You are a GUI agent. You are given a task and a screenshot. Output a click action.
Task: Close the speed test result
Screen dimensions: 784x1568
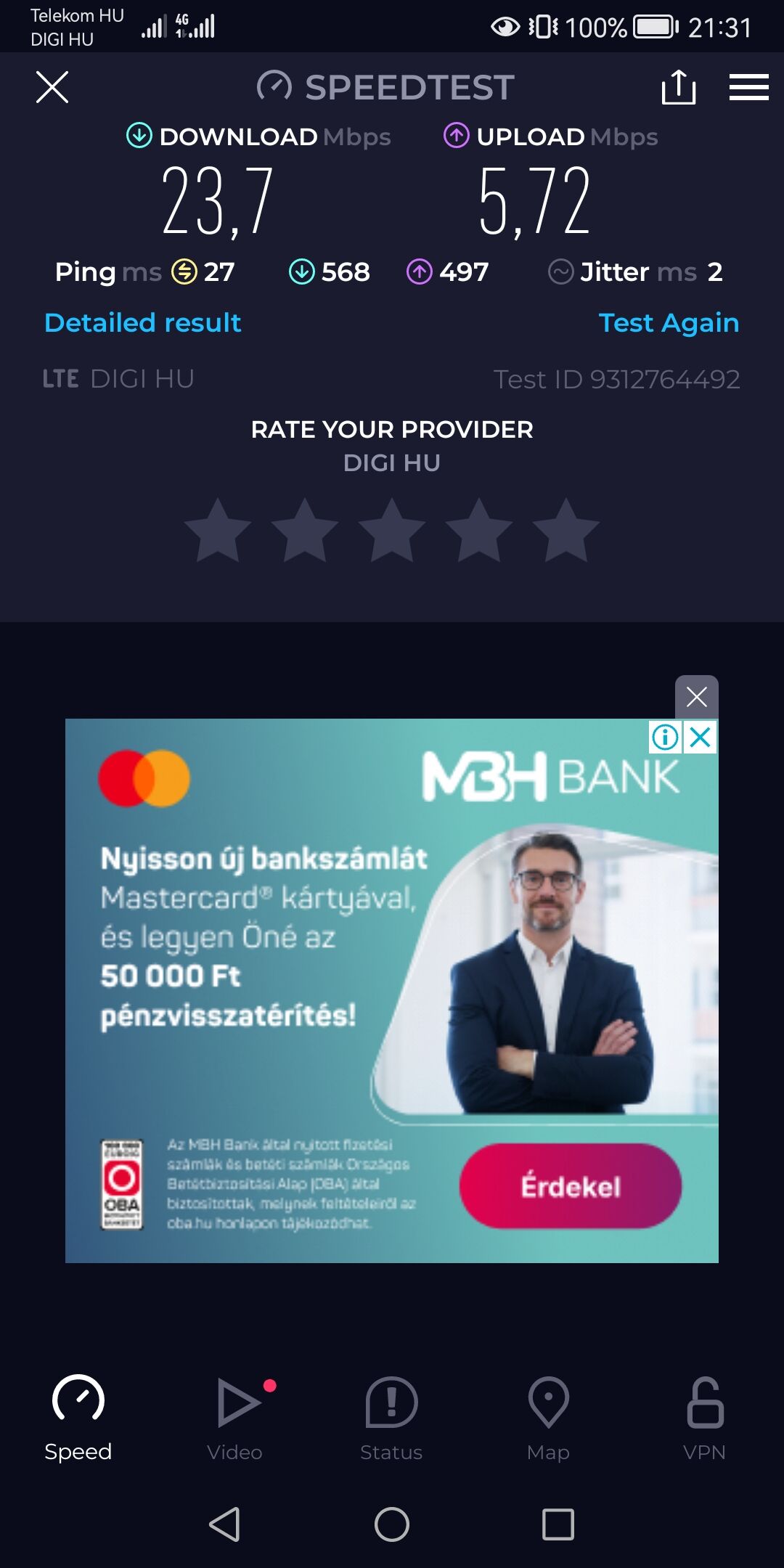pos(52,88)
